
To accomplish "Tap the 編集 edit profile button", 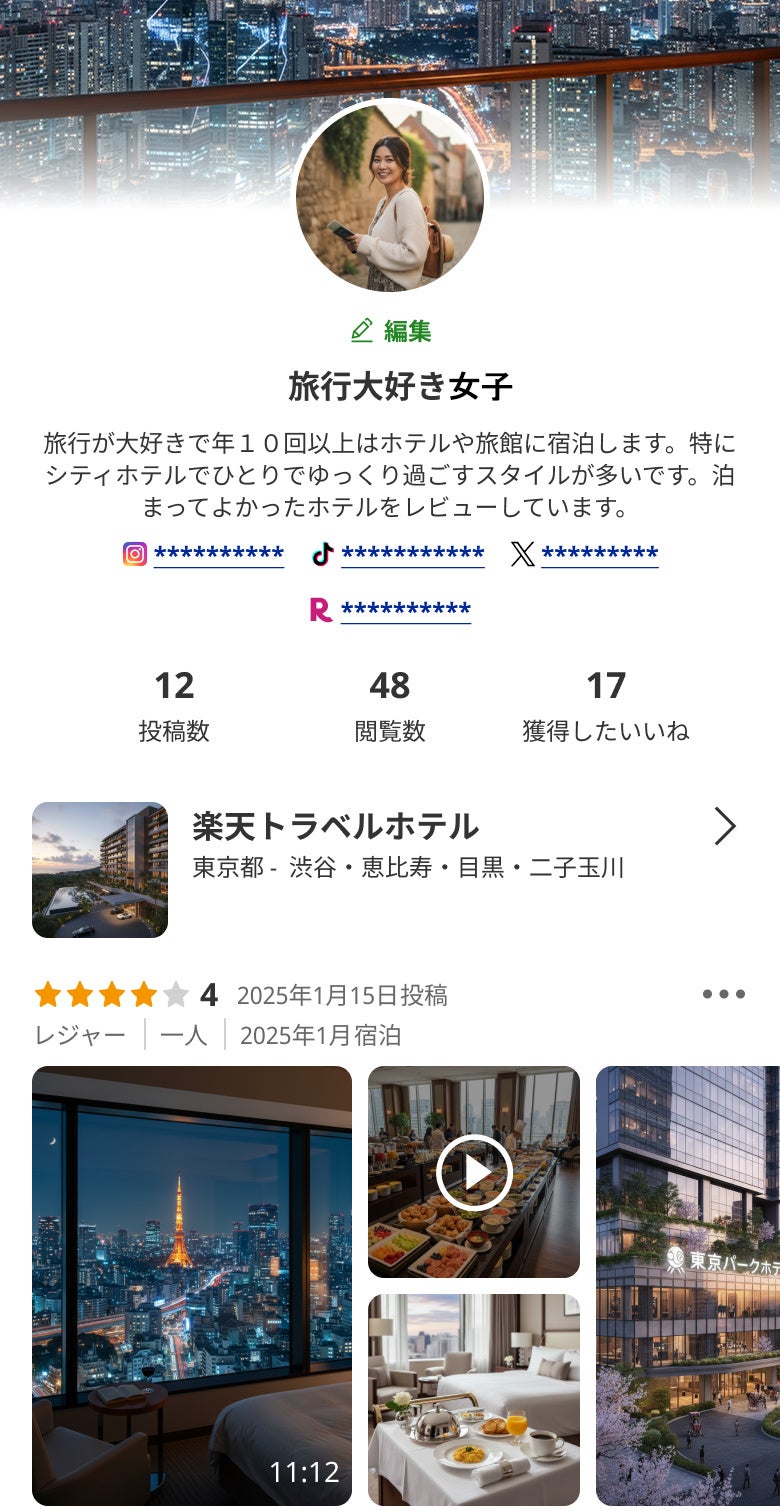I will pos(391,331).
